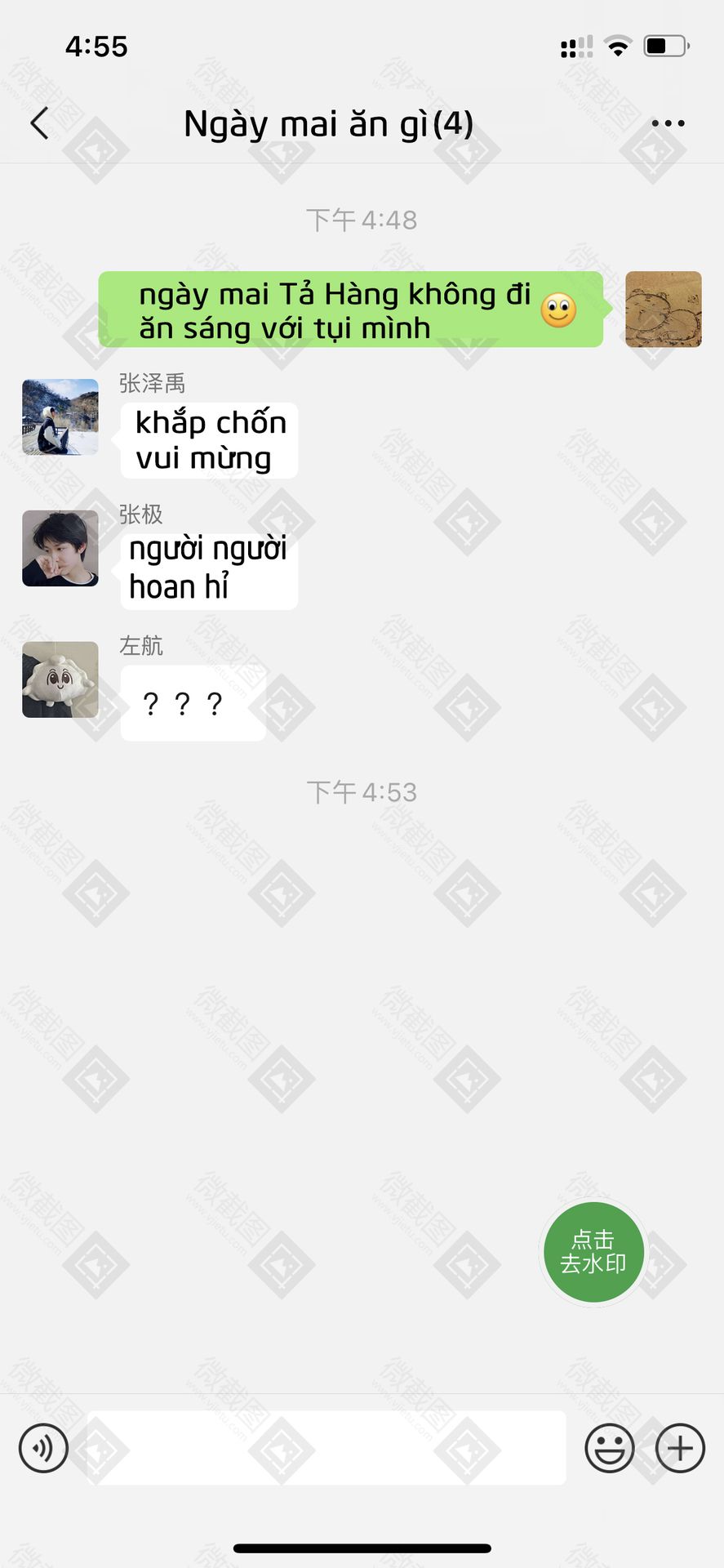This screenshot has height=1568, width=724.
Task: Switch to voice message input
Action: click(x=43, y=1448)
